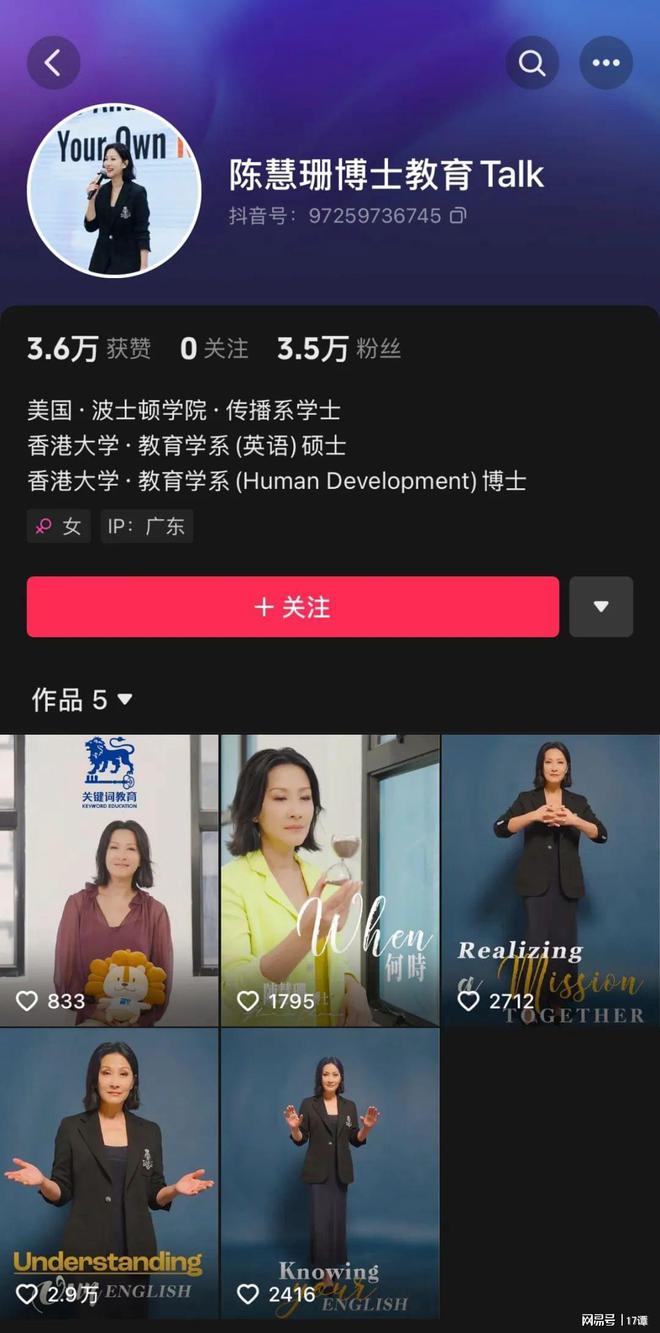Viewport: 660px width, 1333px height.
Task: Open the 'Understanding' video with 2.9万 likes
Action: click(109, 1174)
